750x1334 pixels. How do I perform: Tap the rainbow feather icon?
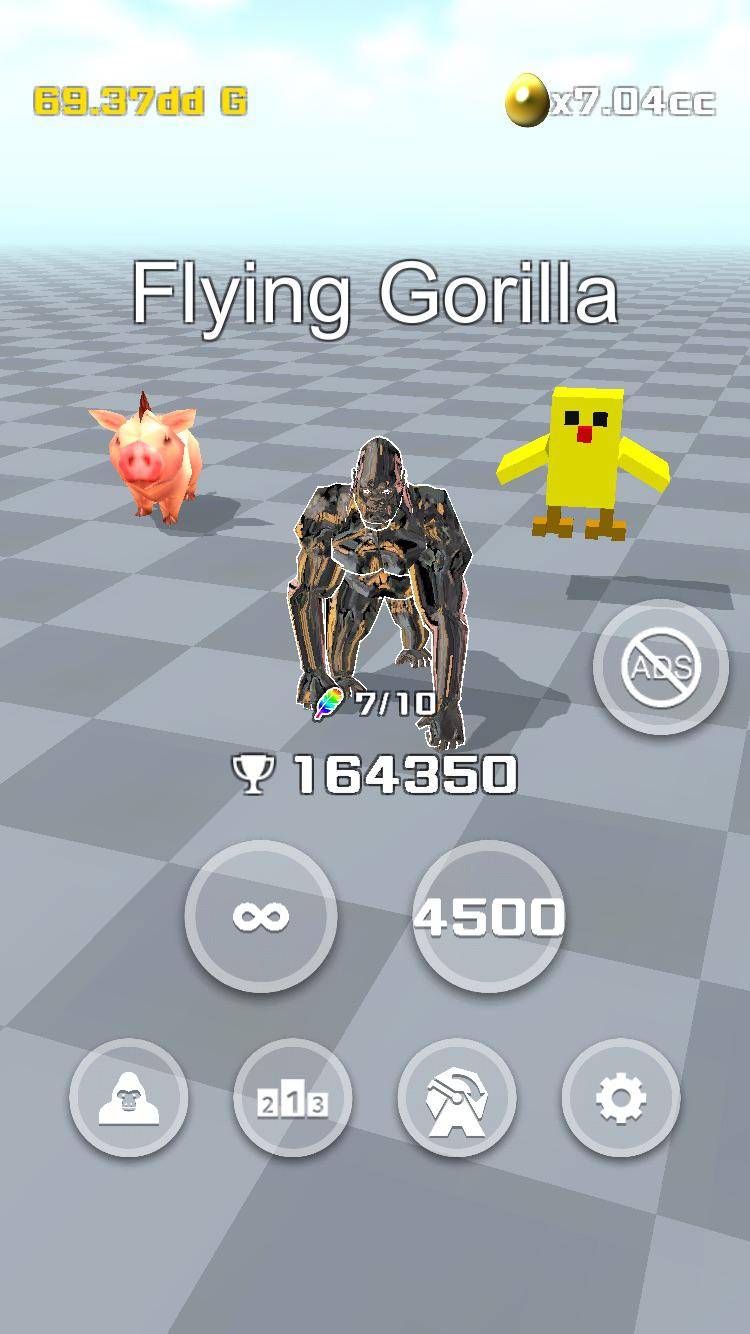[x=330, y=701]
